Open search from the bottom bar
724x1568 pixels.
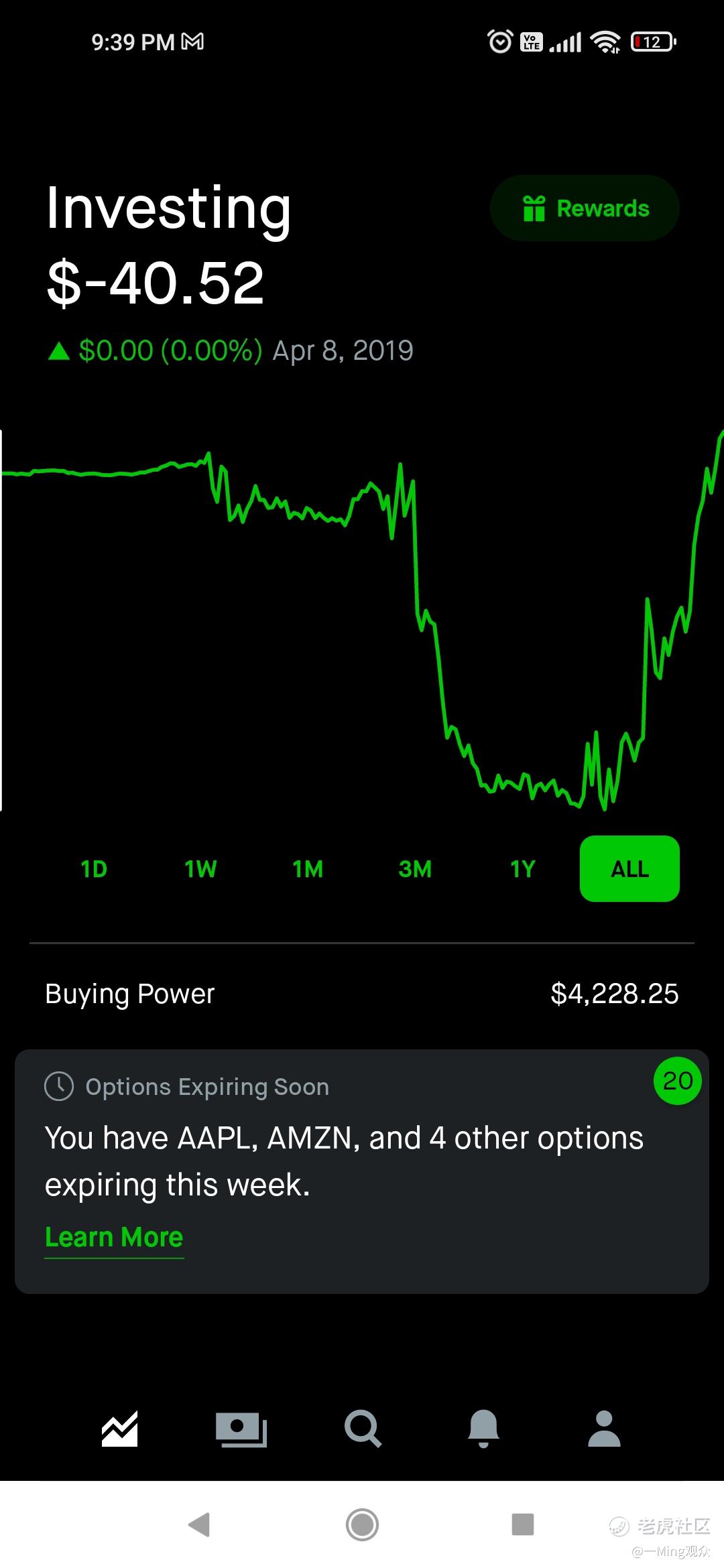(363, 1429)
